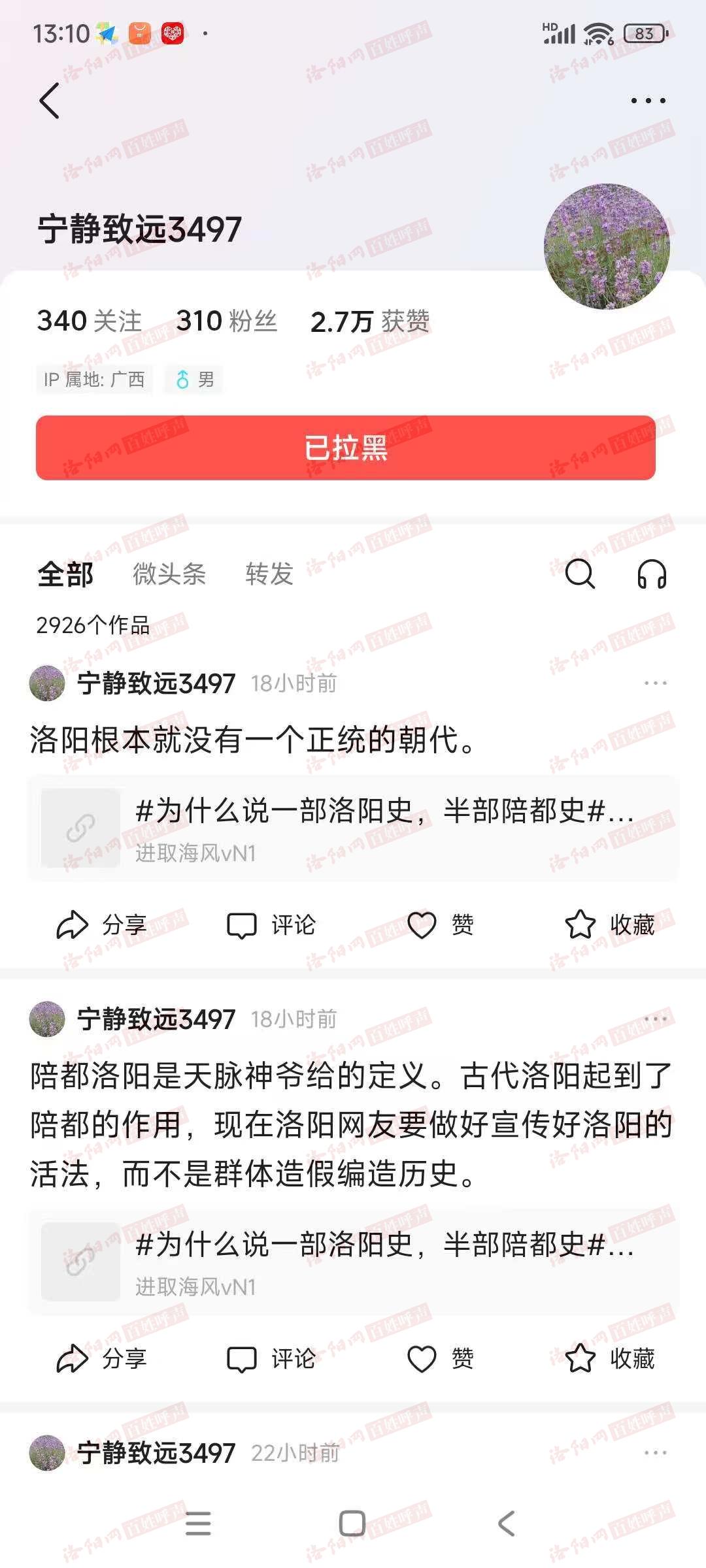
Task: Switch to the 微头条 tab
Action: click(169, 574)
